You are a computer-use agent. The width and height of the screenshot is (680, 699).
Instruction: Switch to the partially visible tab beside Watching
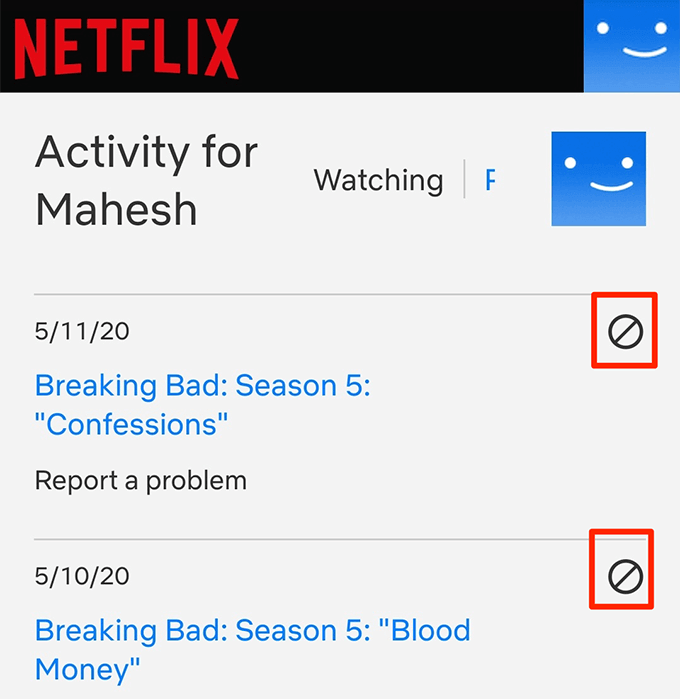[x=489, y=180]
